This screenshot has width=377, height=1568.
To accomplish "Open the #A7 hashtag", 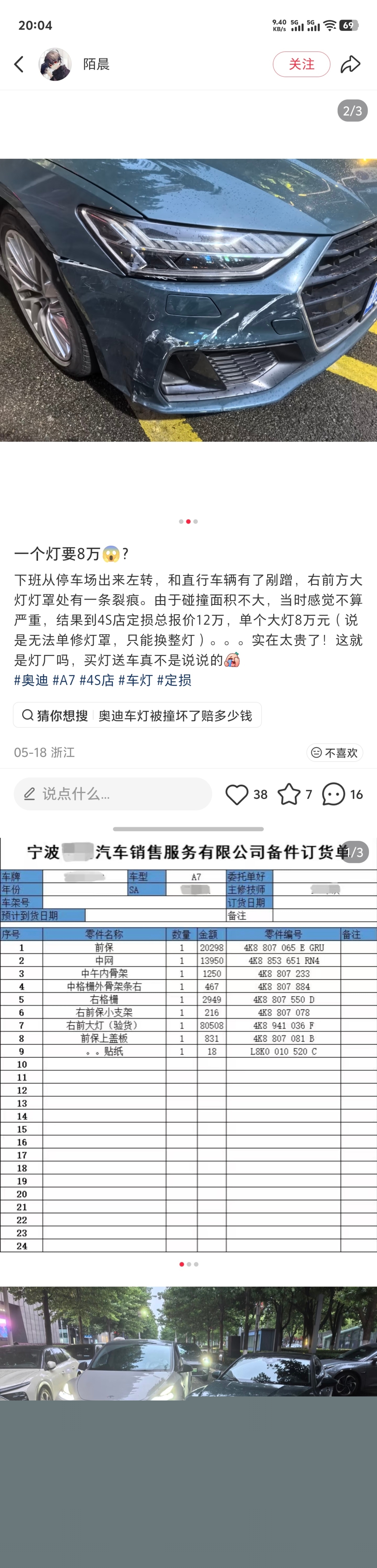I will point(64,680).
